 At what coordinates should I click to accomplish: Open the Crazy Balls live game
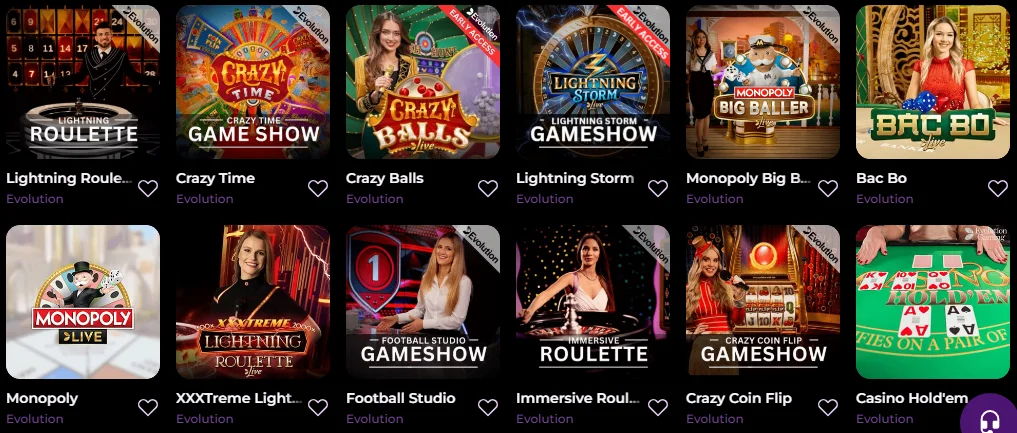coord(423,82)
